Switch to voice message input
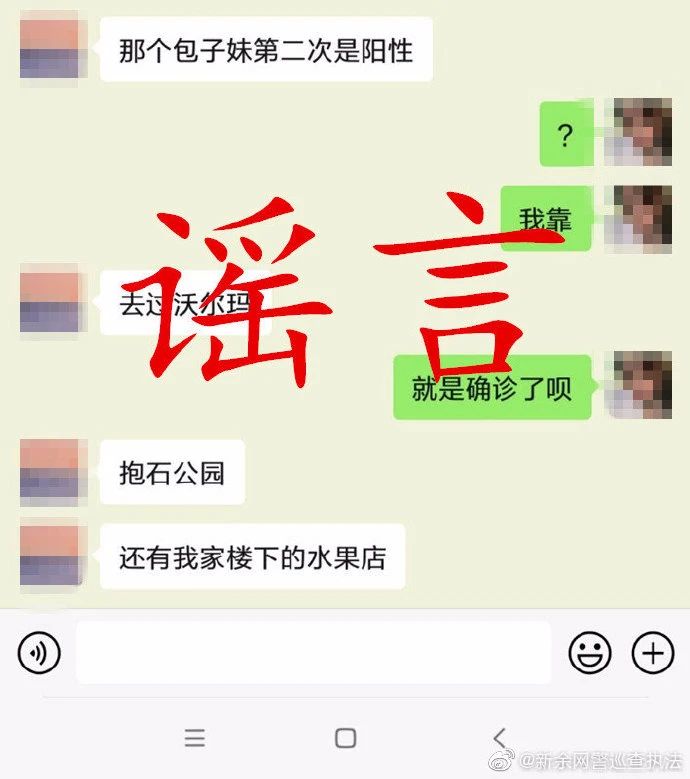This screenshot has width=690, height=779. [39, 653]
